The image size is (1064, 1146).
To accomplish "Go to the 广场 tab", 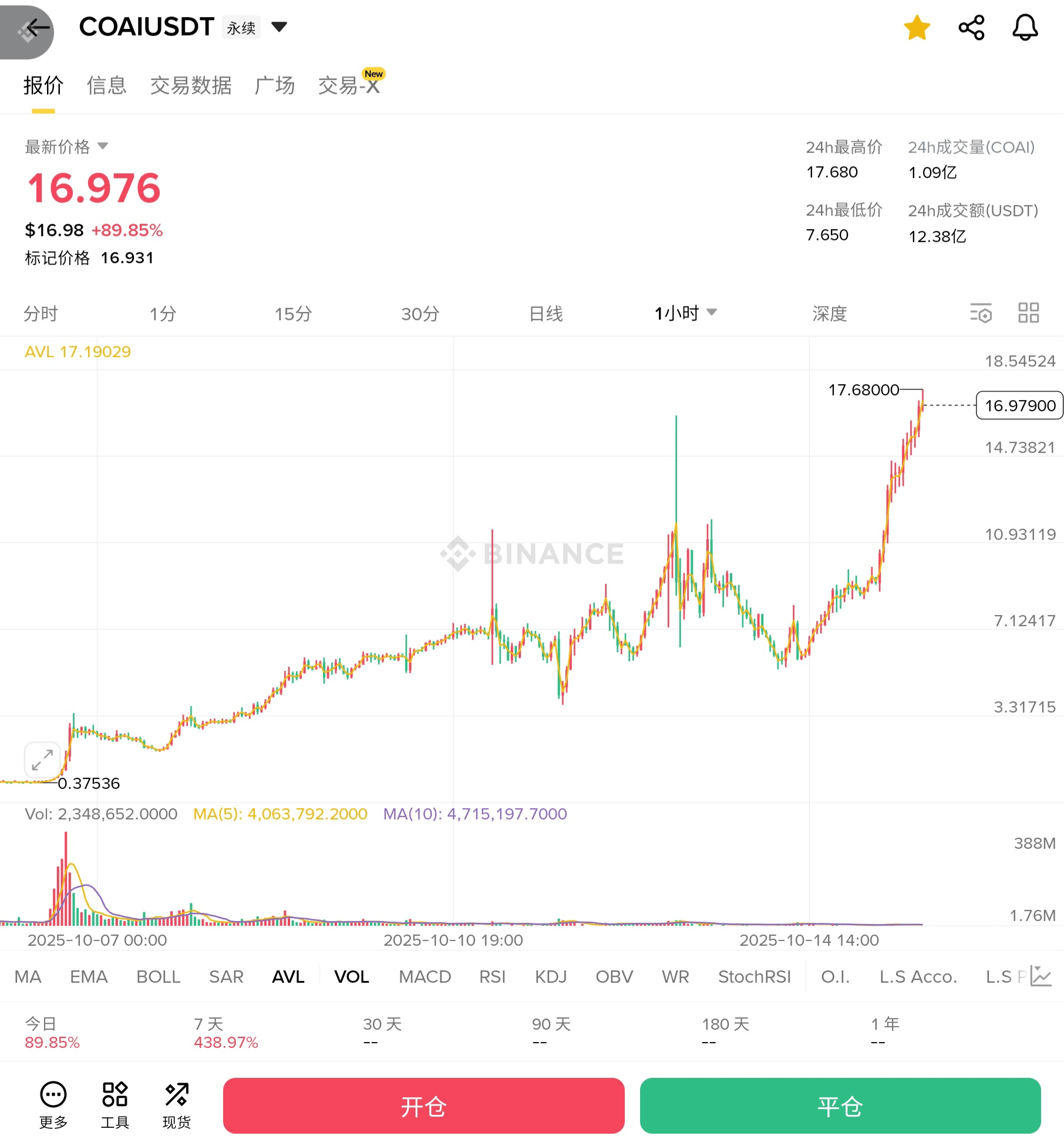I will [x=275, y=86].
